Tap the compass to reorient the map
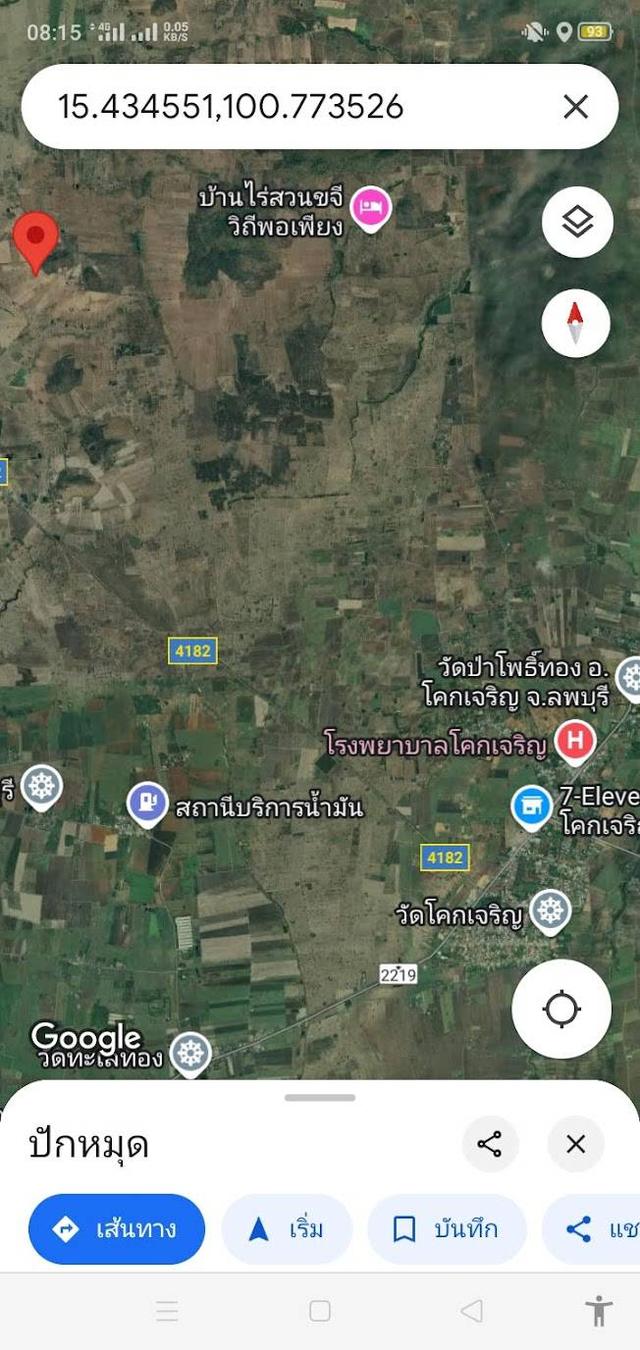640x1350 pixels. (575, 323)
